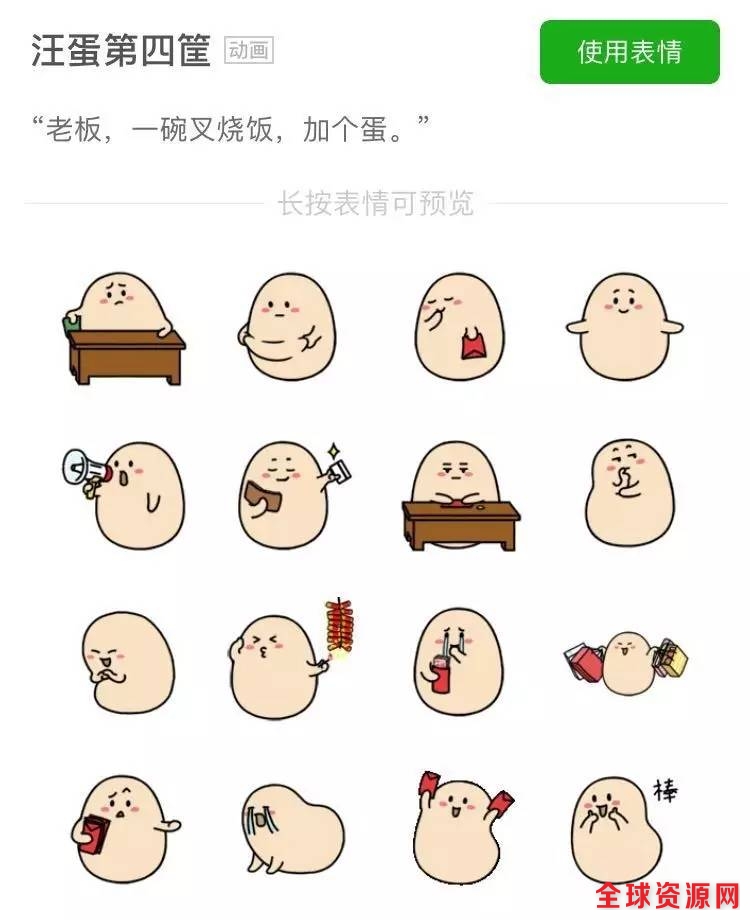Open the egg at desk with red envelope
Viewport: 750px width, 920px height.
point(460,495)
